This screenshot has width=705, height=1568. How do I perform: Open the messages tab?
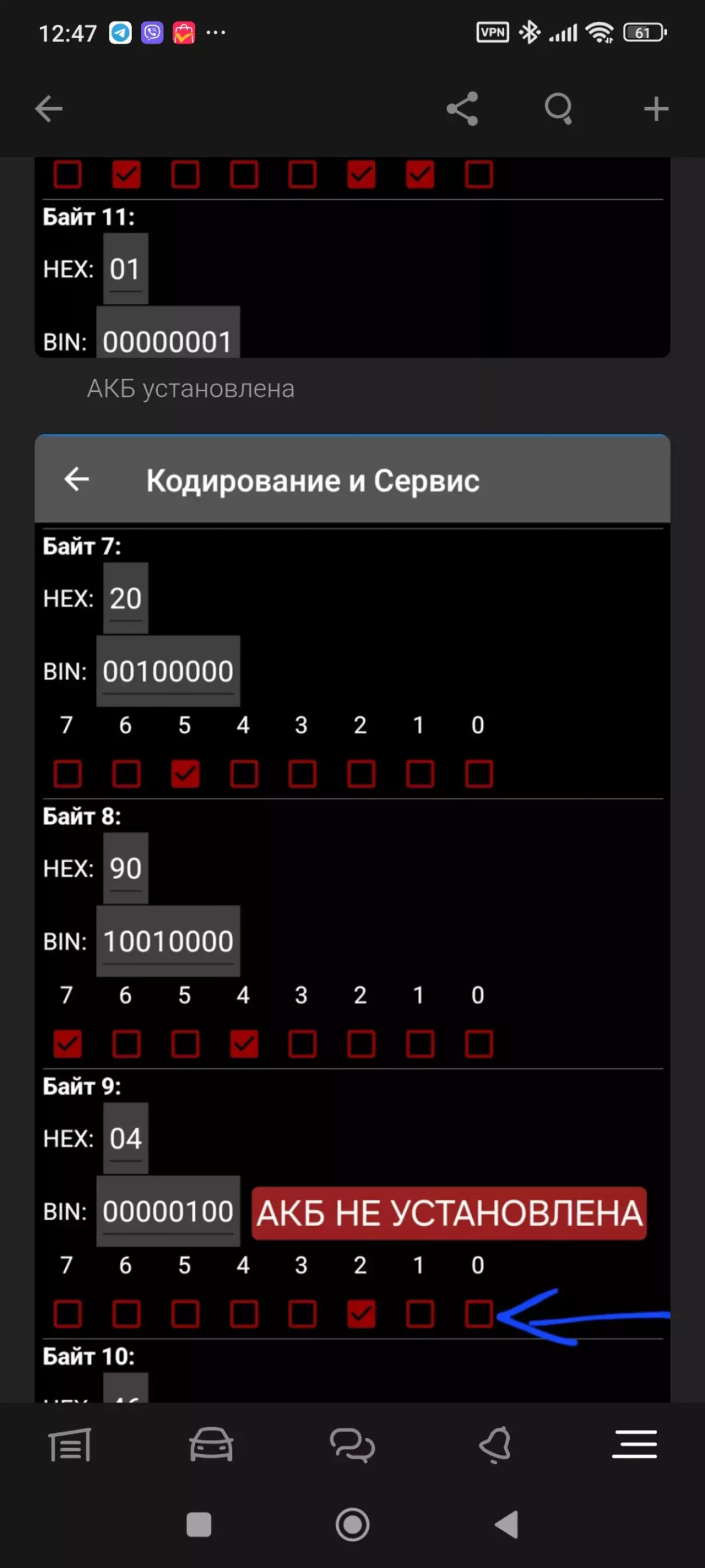tap(352, 1445)
